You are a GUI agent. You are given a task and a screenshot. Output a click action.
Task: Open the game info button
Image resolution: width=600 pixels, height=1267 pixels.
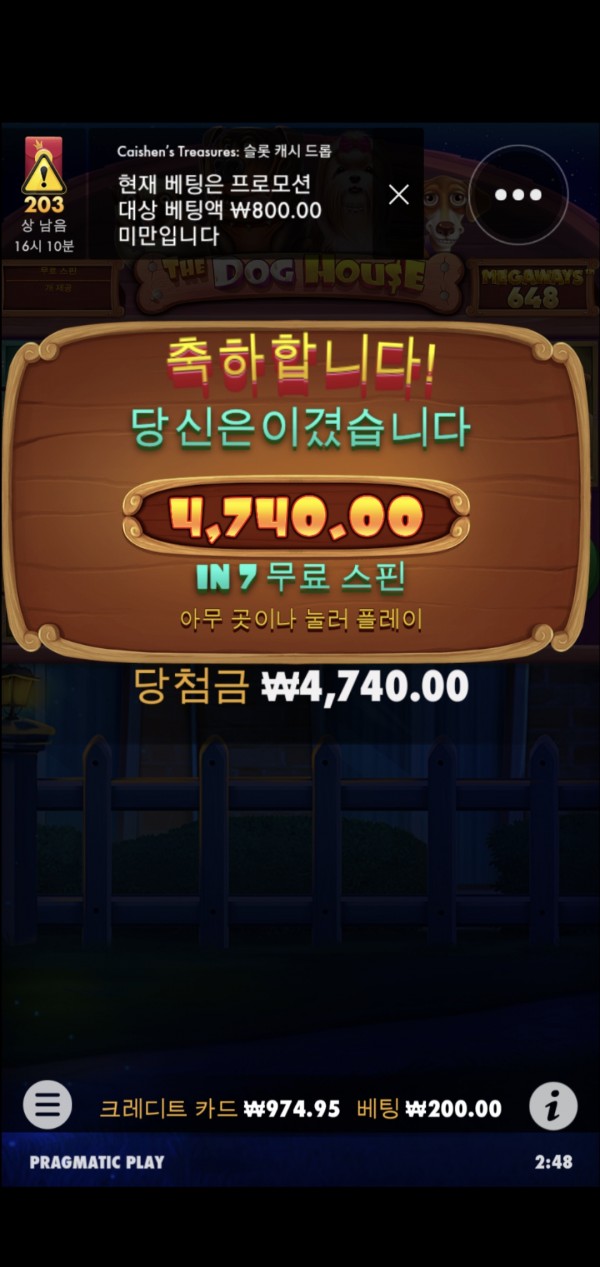[552, 1105]
